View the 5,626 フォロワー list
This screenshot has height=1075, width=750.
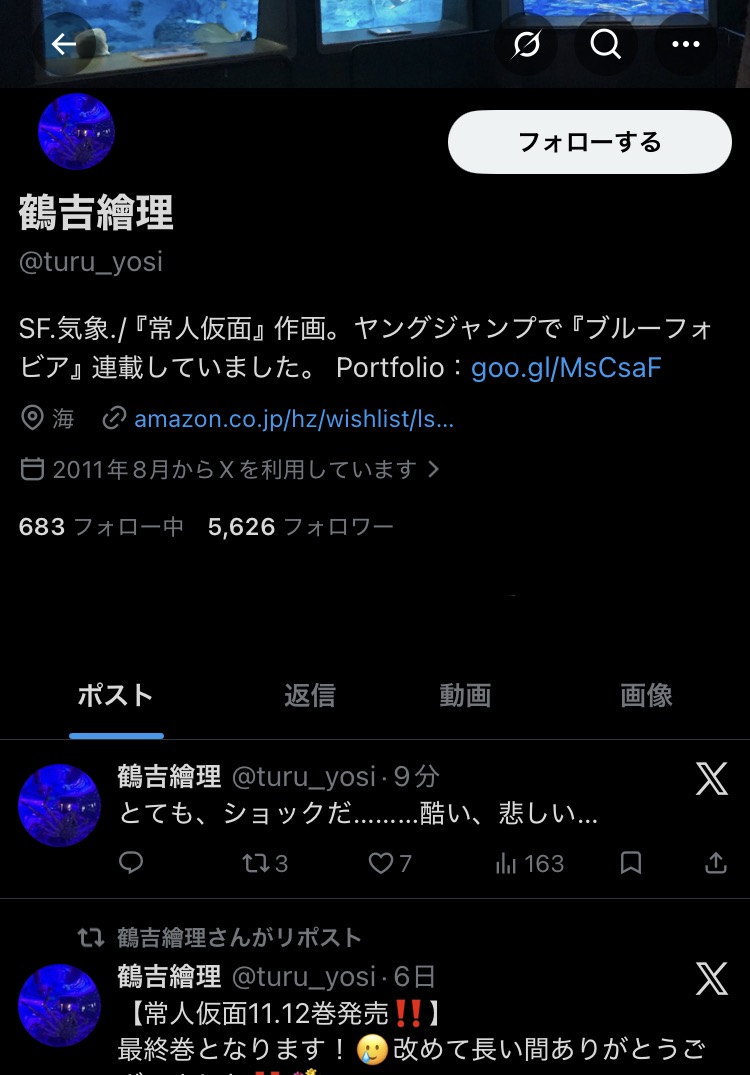300,527
